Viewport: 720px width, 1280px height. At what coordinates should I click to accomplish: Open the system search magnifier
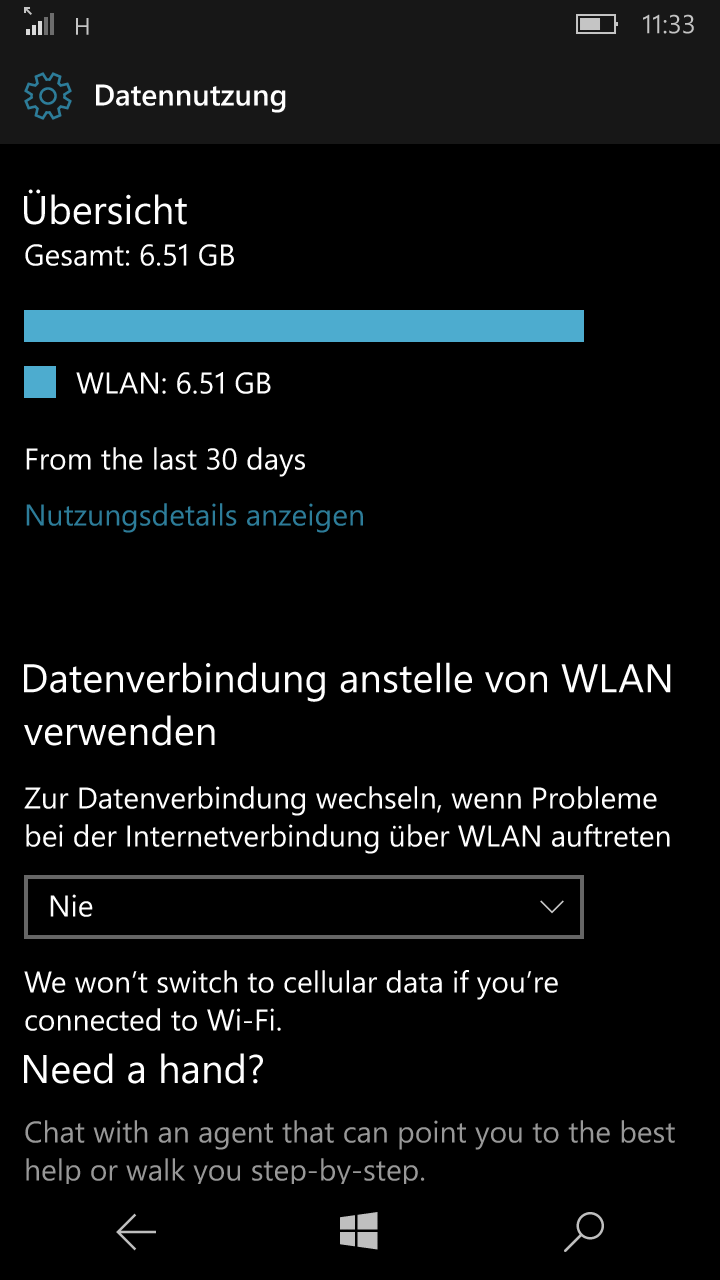pos(584,1232)
